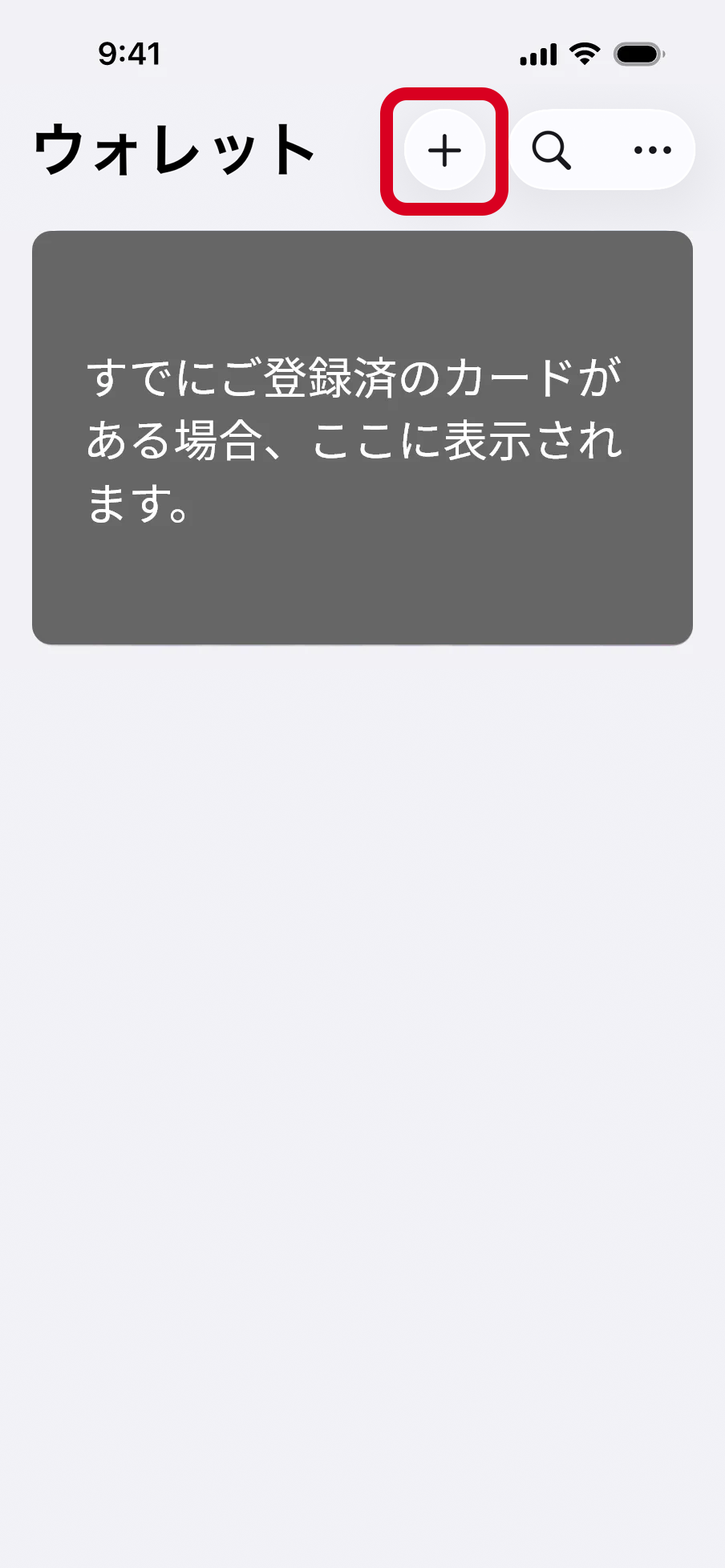This screenshot has width=725, height=1568.
Task: Select the gray registered-card placeholder
Action: pyautogui.click(x=362, y=435)
